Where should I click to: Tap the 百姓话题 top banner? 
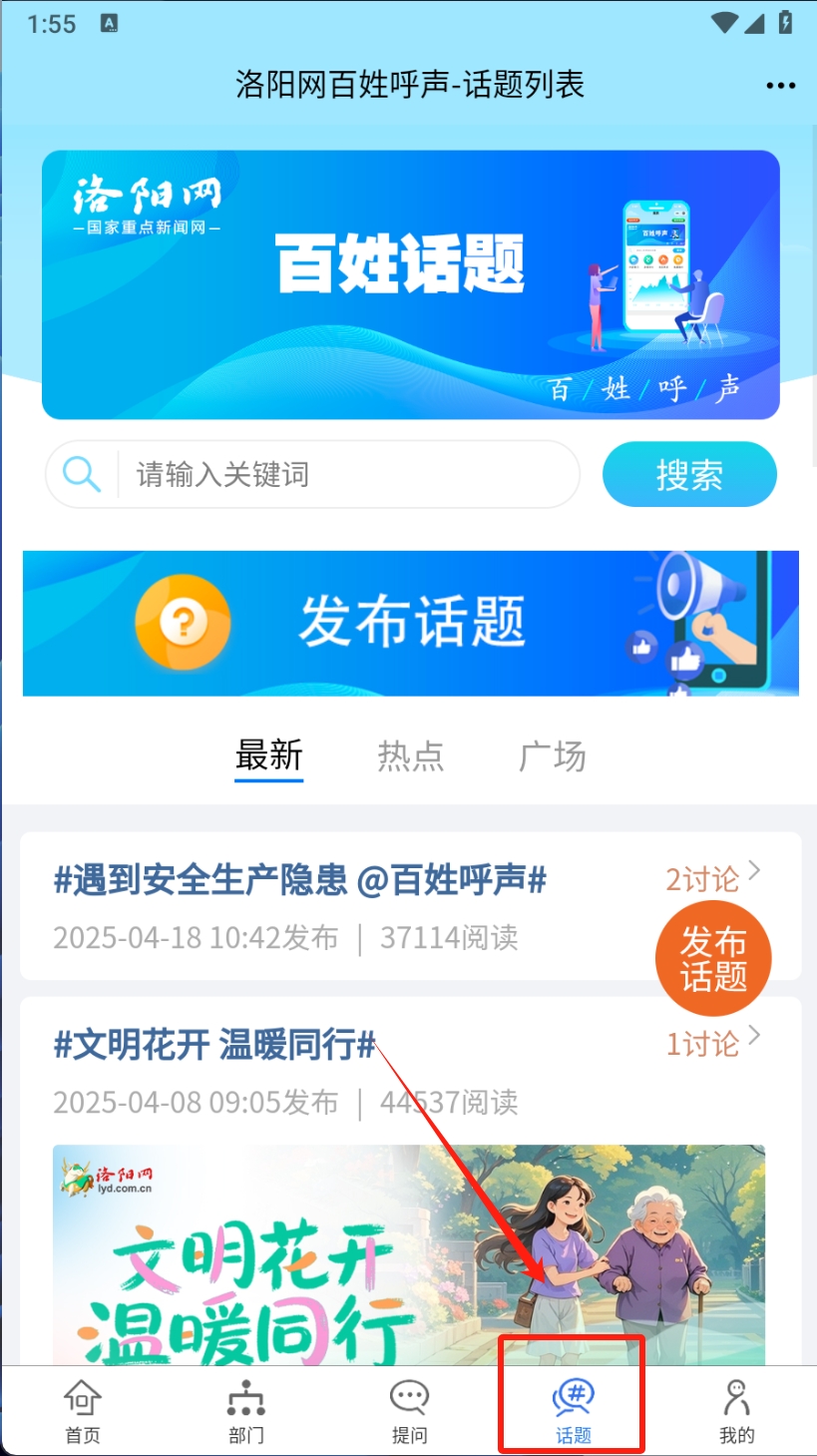pos(410,284)
